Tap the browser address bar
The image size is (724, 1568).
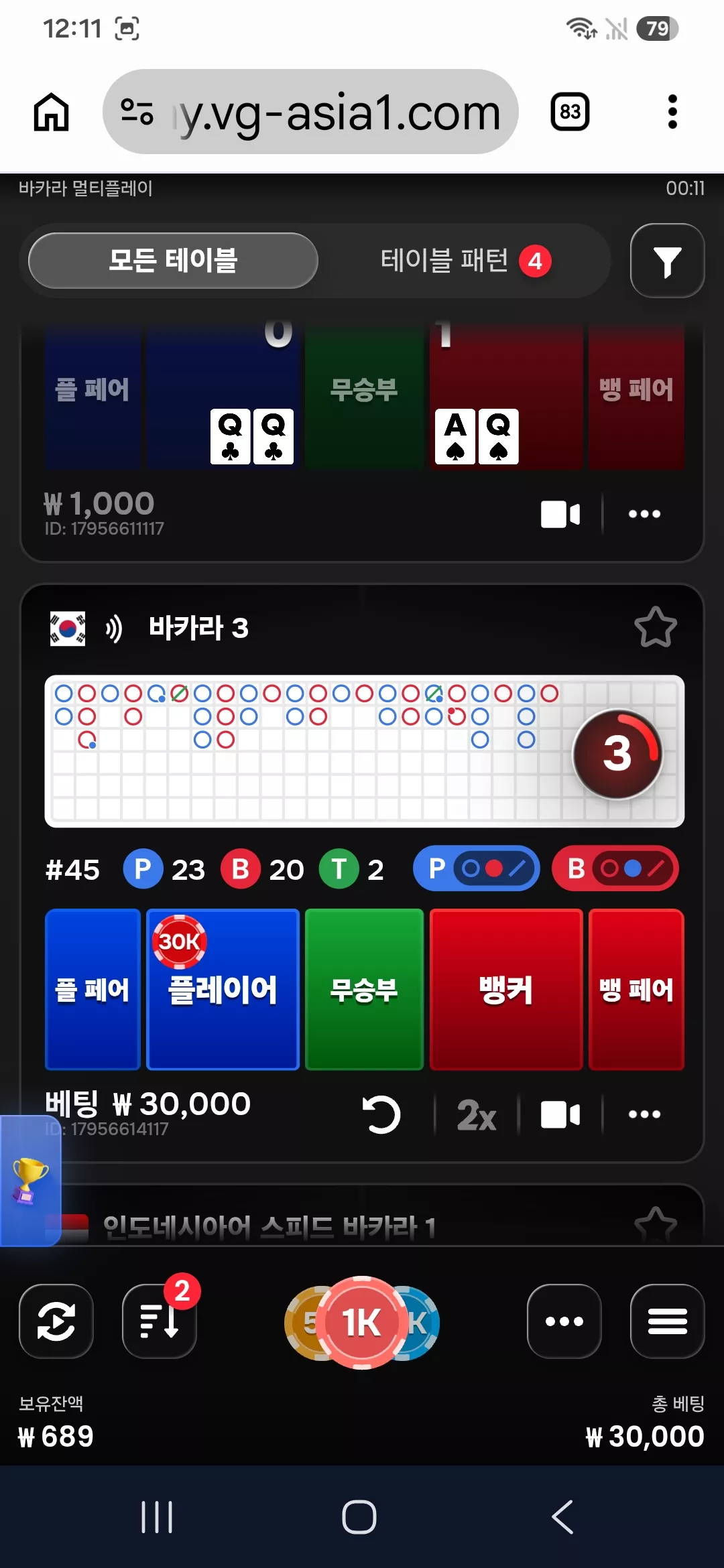[310, 111]
